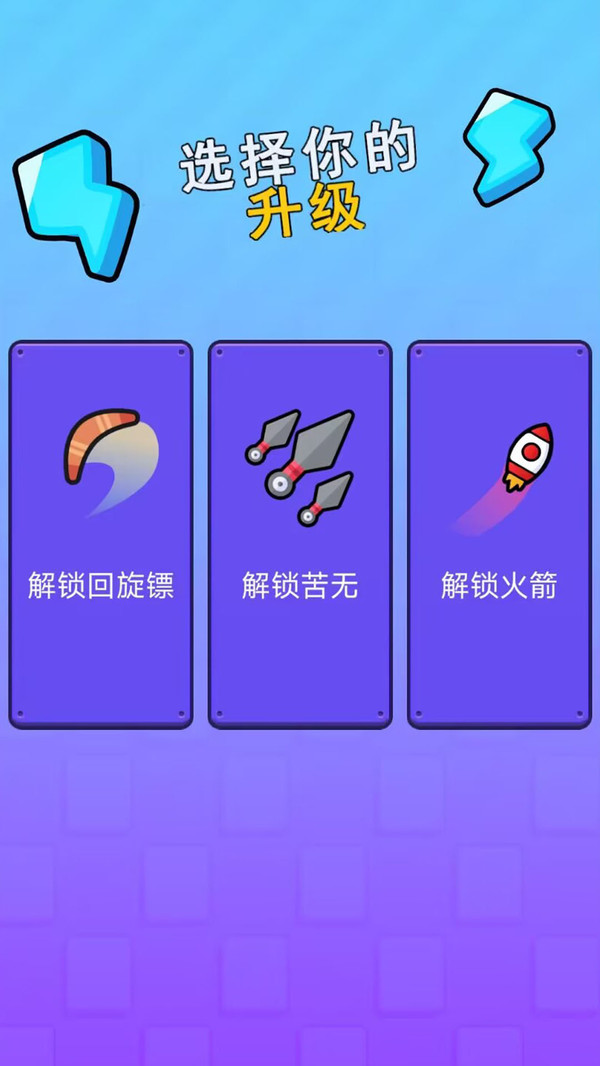The width and height of the screenshot is (600, 1066).
Task: Choose the 解锁苦无 kunai upgrade card
Action: pyautogui.click(x=300, y=534)
